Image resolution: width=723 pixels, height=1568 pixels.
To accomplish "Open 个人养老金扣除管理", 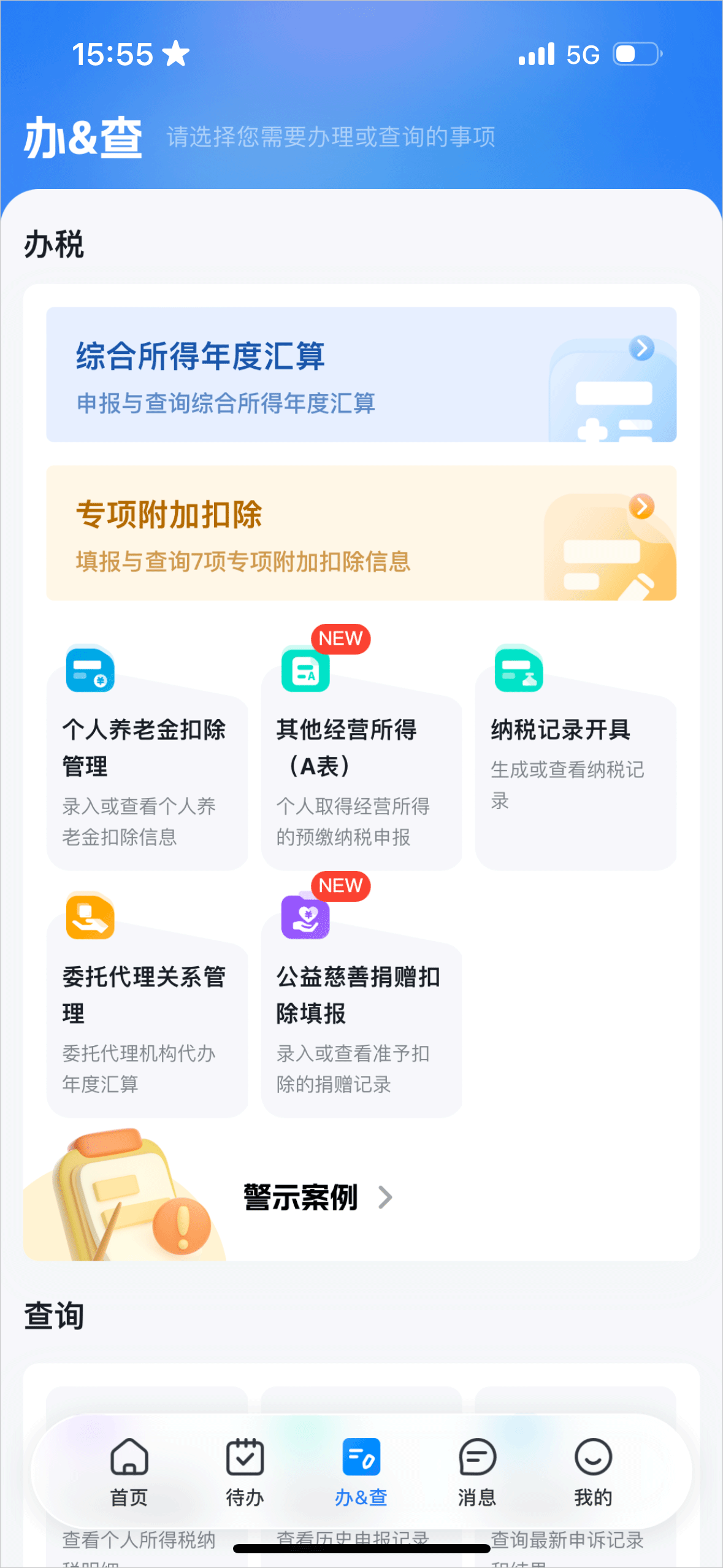I will [x=147, y=767].
